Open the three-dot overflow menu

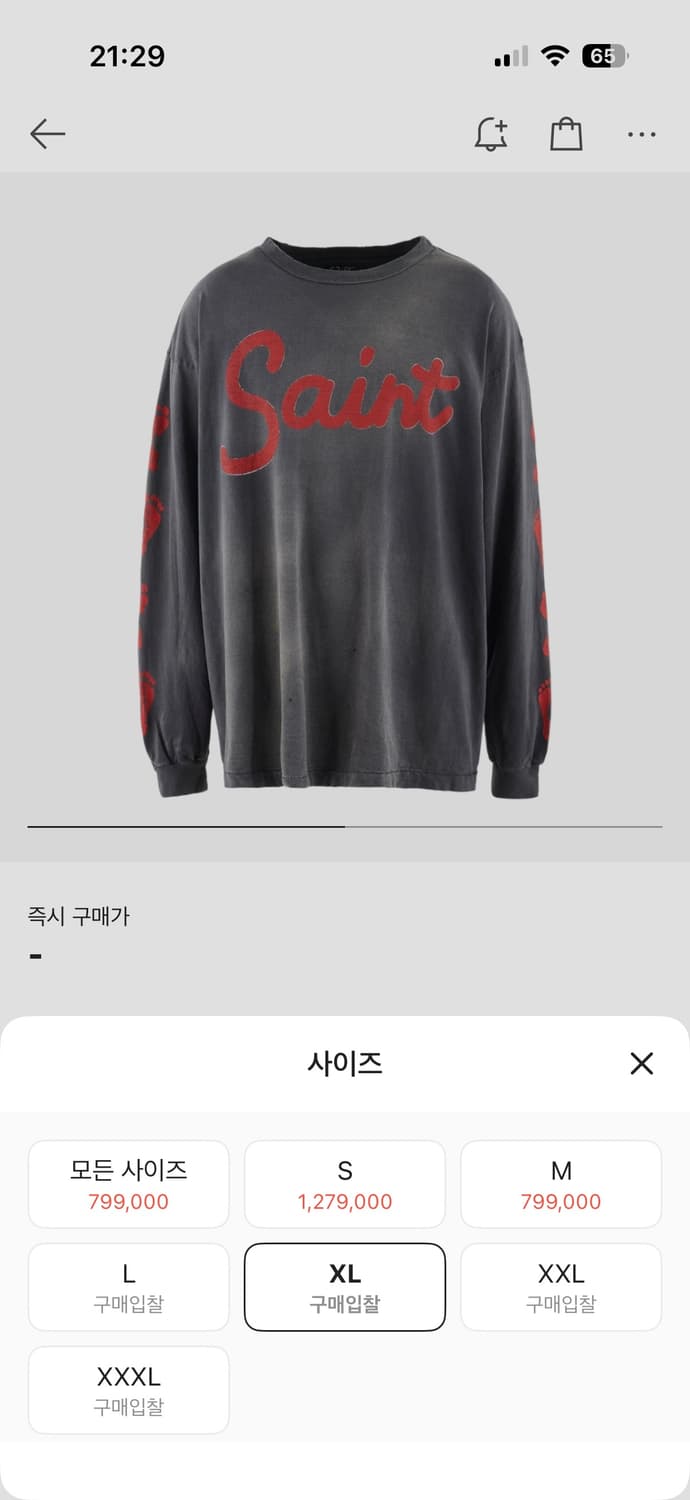641,134
